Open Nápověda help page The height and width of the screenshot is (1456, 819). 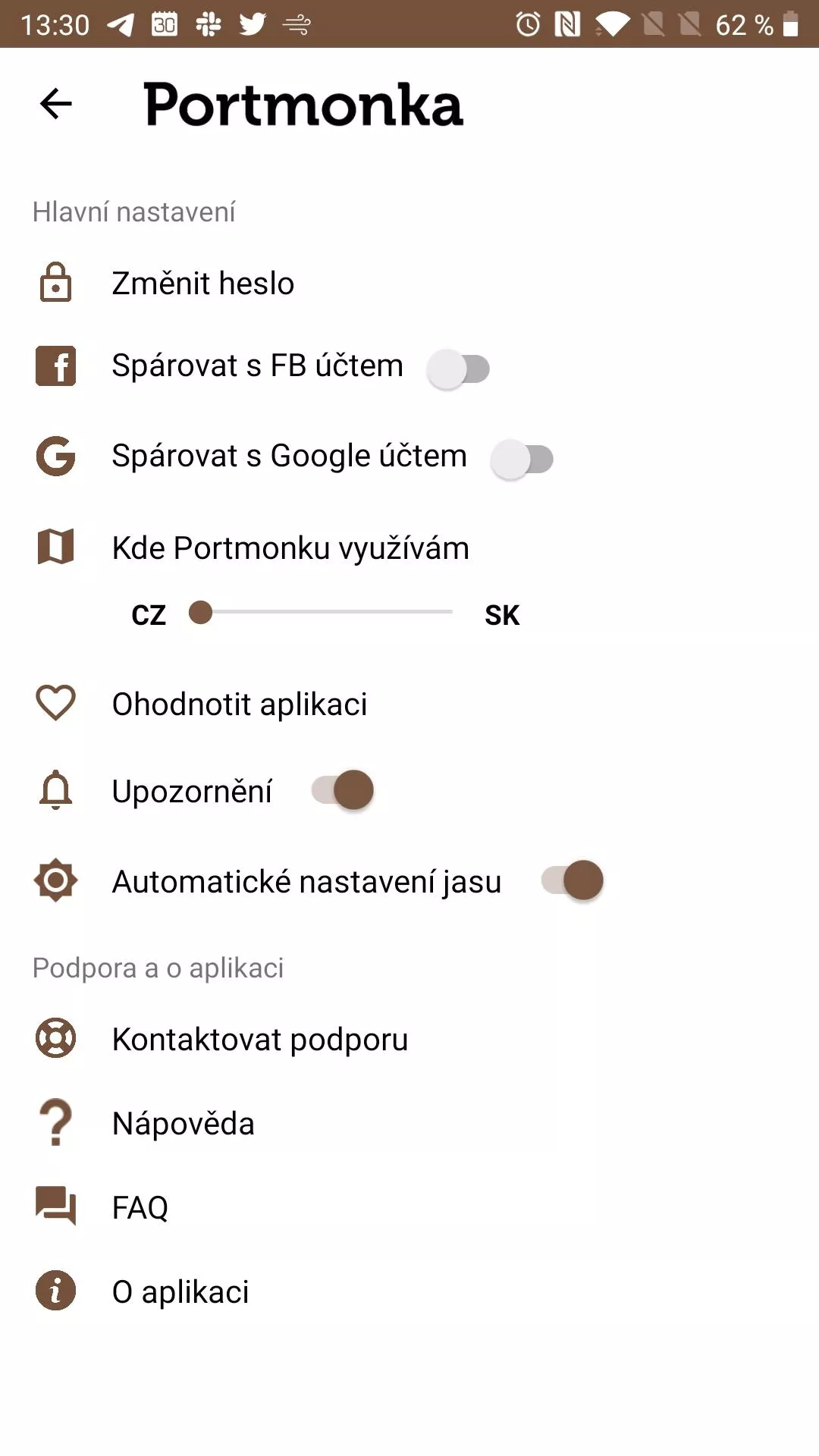tap(183, 1123)
